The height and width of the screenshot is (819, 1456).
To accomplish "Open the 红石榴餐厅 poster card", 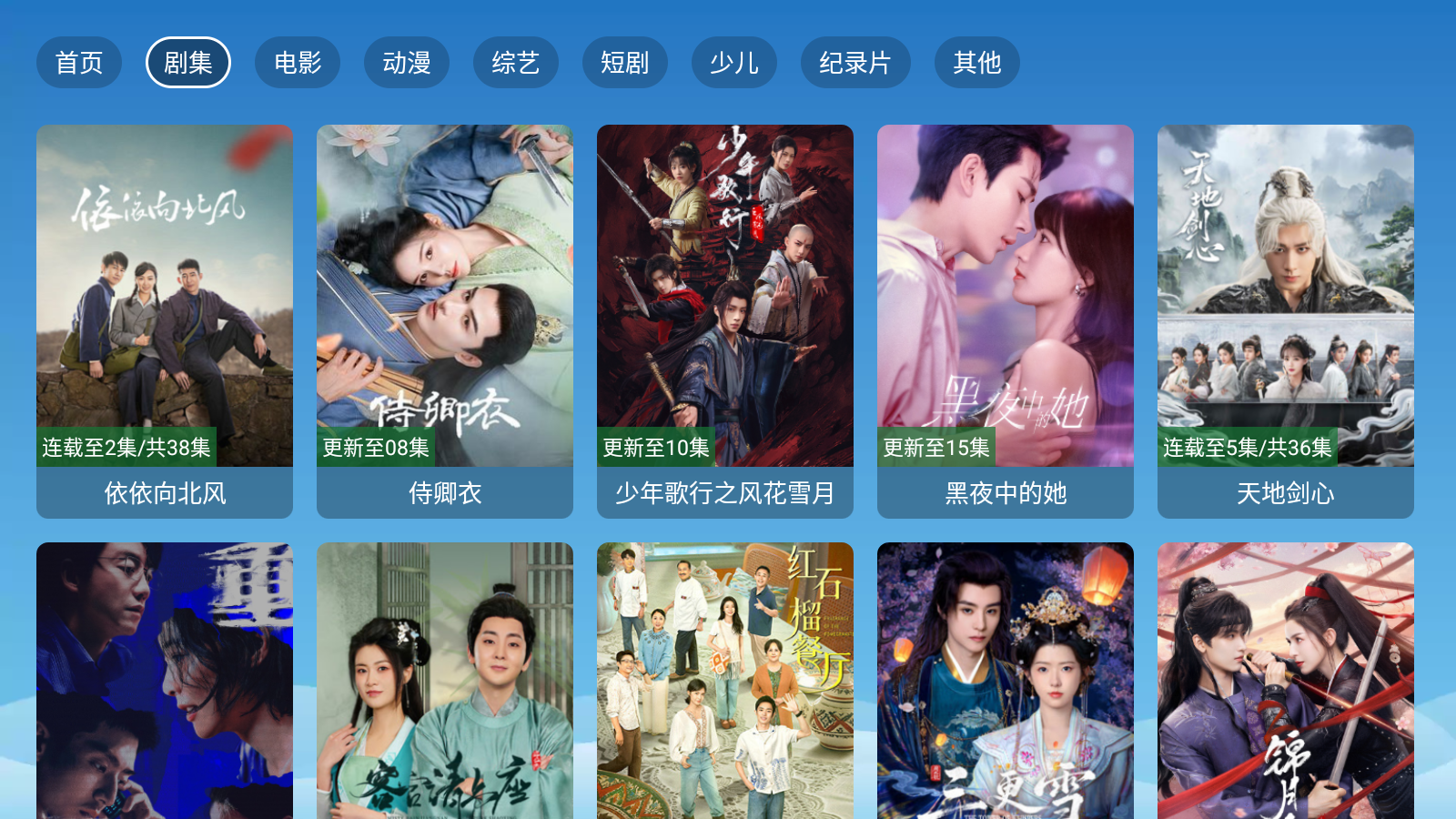I will [725, 681].
